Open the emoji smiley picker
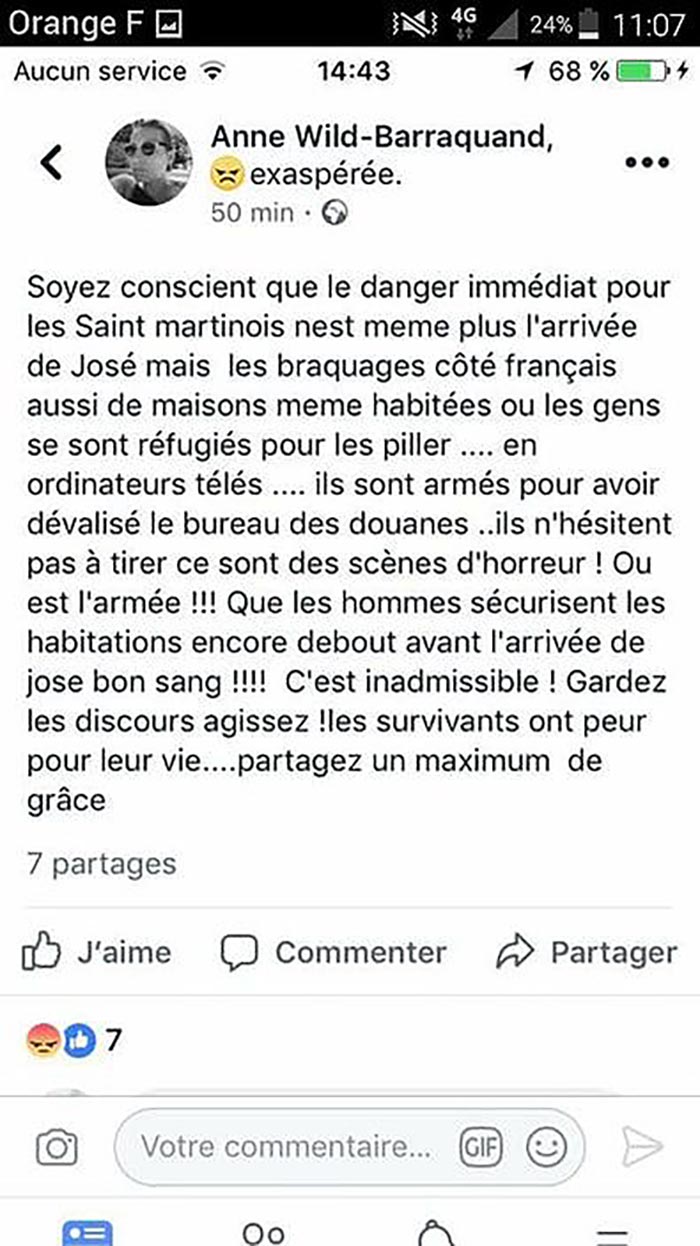The height and width of the screenshot is (1246, 700). click(546, 1147)
